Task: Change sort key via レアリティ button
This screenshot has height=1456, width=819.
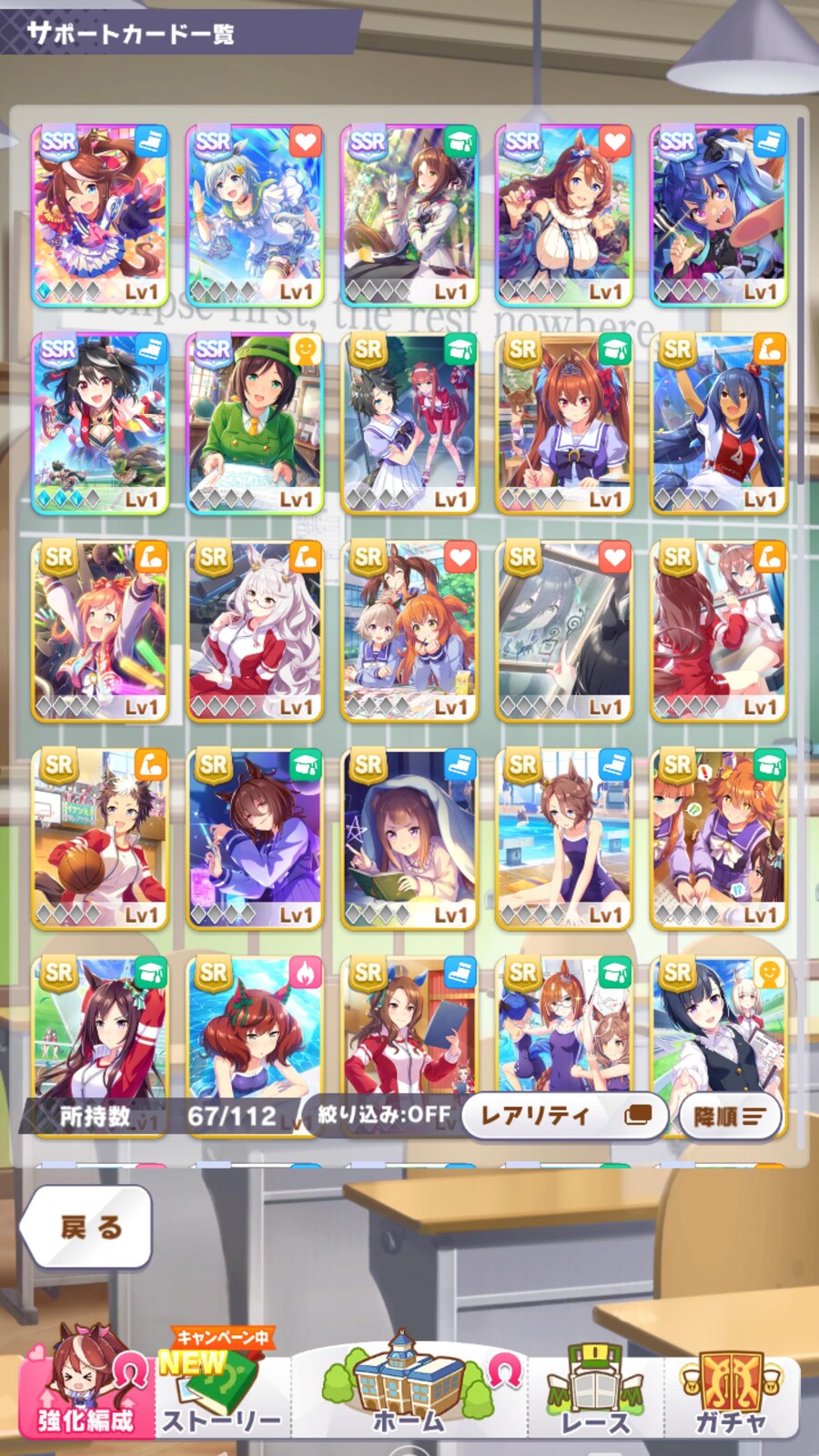Action: (x=563, y=1116)
